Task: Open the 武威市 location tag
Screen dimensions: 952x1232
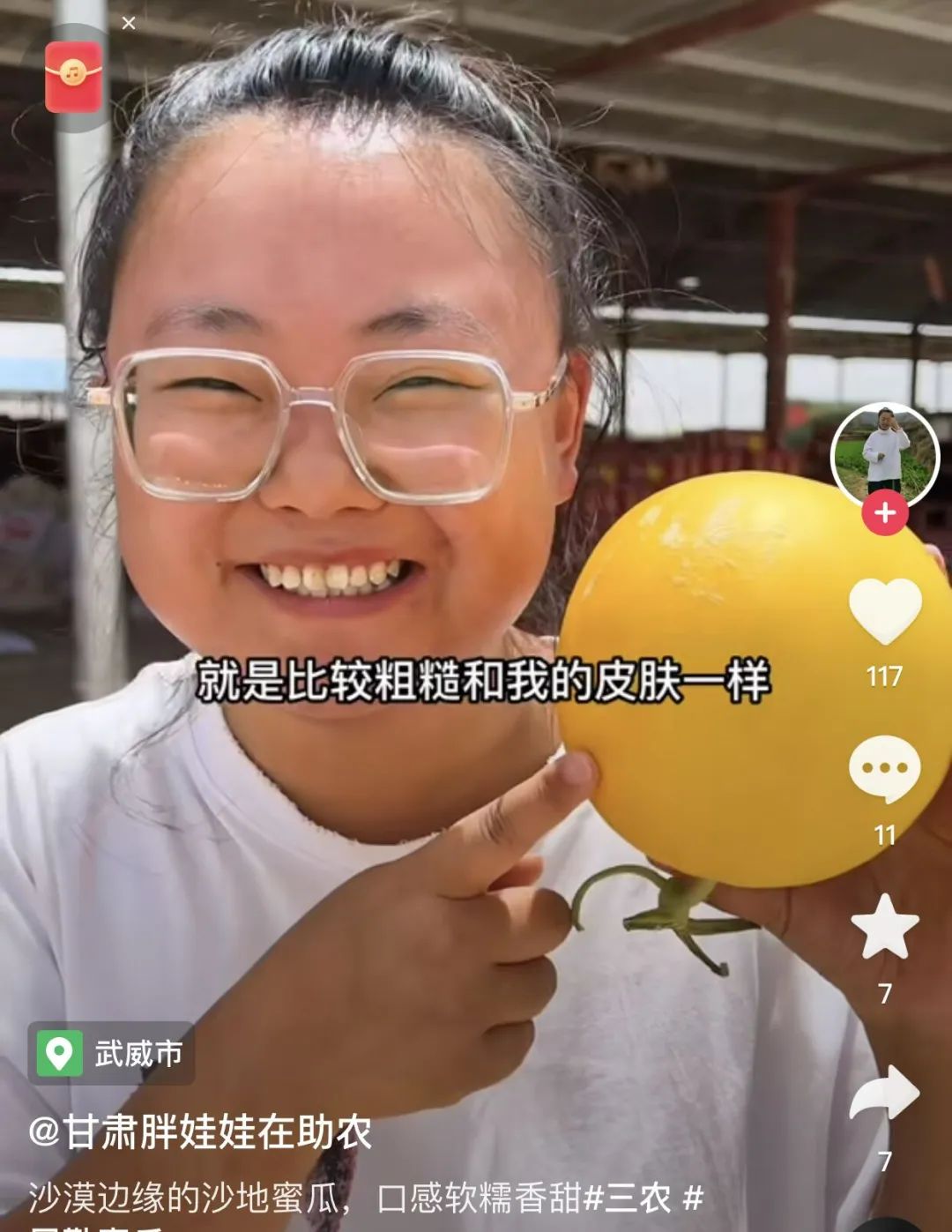Action: [x=112, y=1054]
